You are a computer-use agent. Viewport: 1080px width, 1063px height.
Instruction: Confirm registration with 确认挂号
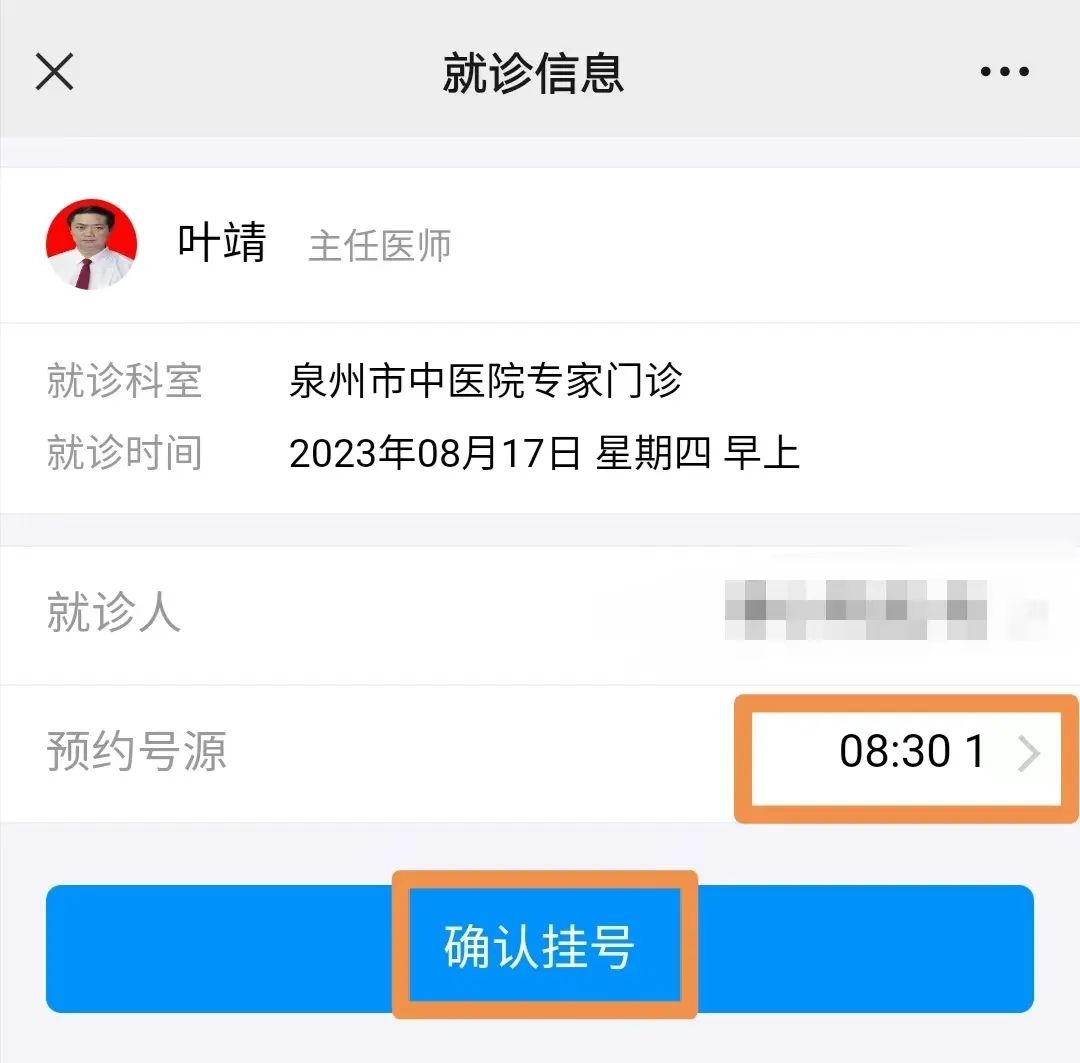540,948
